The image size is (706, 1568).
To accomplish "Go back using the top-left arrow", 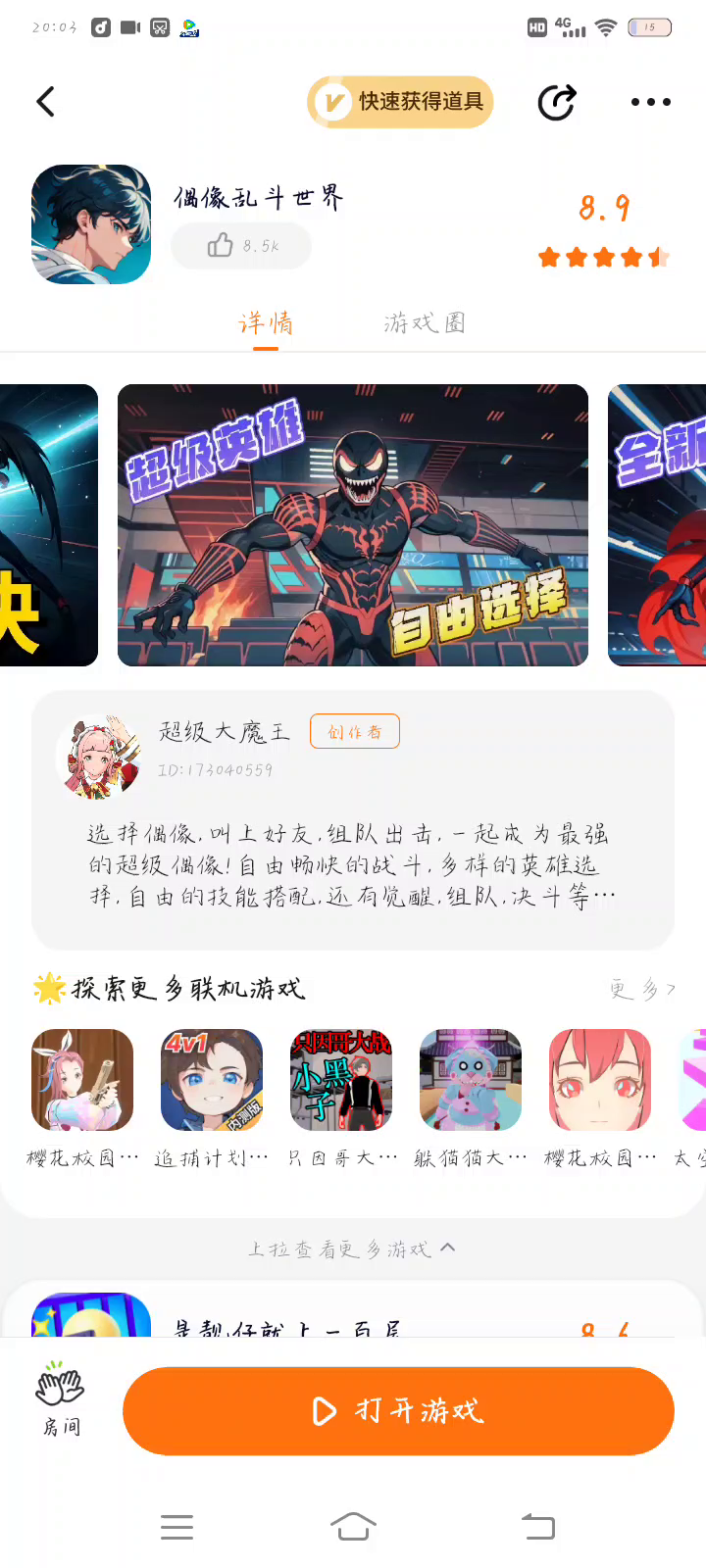I will click(45, 102).
